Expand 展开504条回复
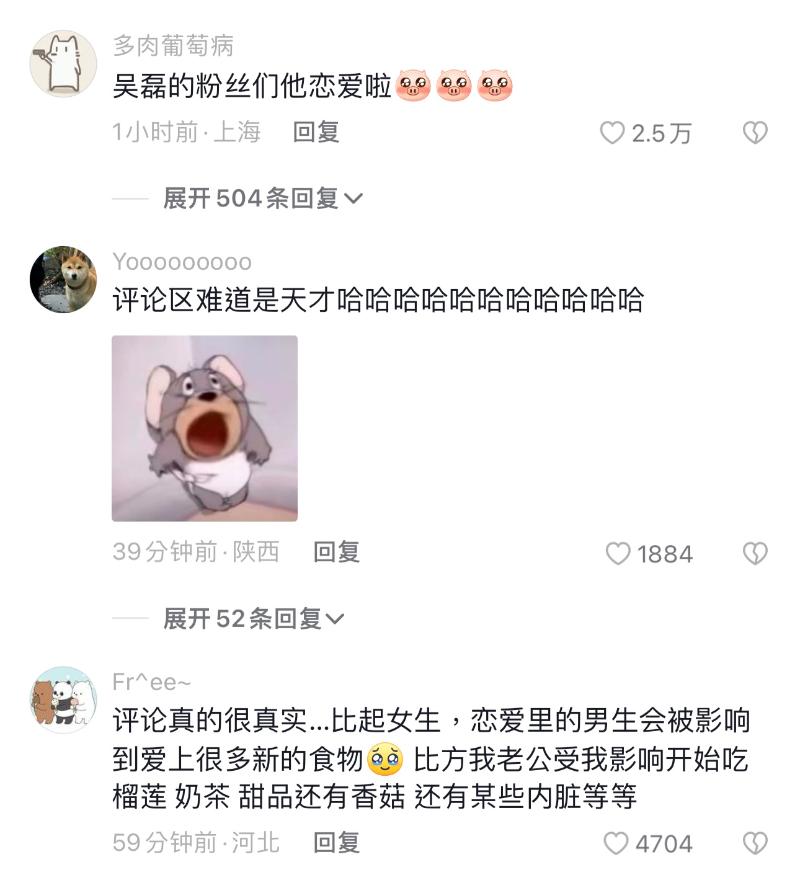Screen dimensions: 800x888 [263, 198]
